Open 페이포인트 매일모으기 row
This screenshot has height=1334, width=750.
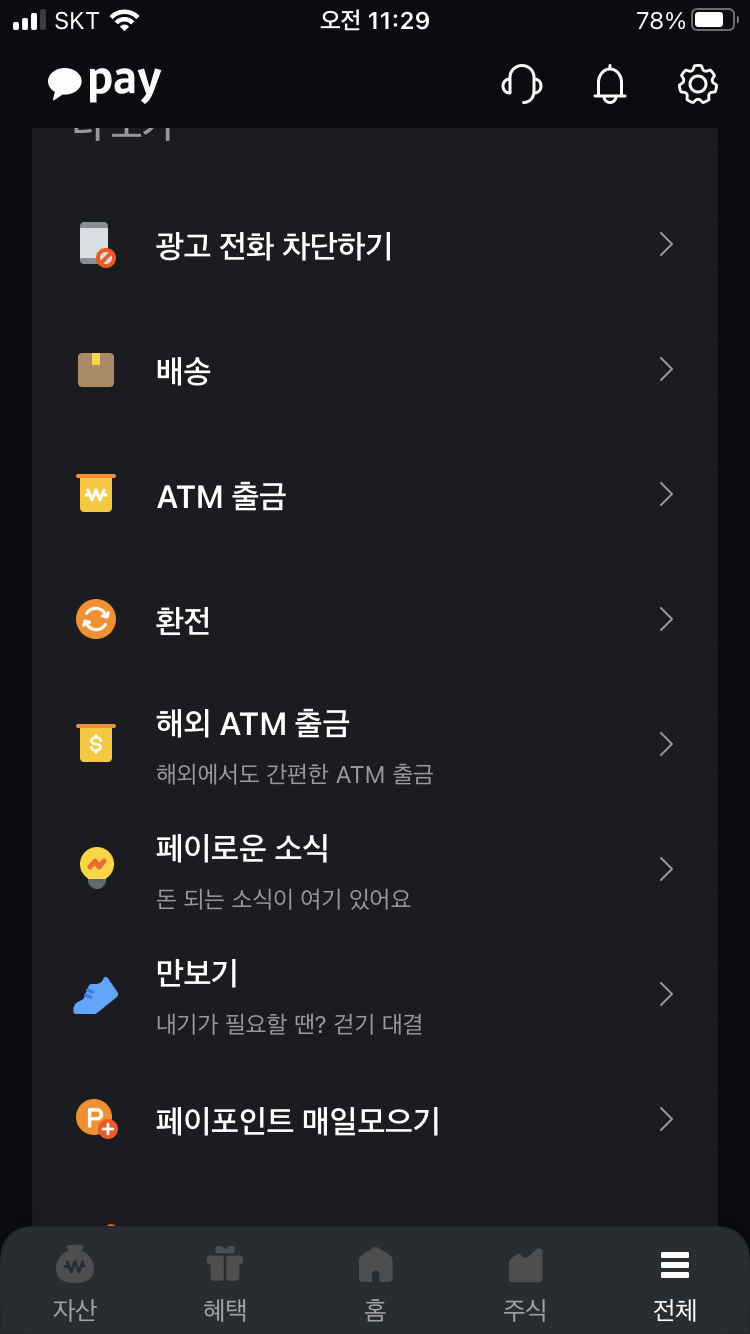click(x=375, y=1120)
